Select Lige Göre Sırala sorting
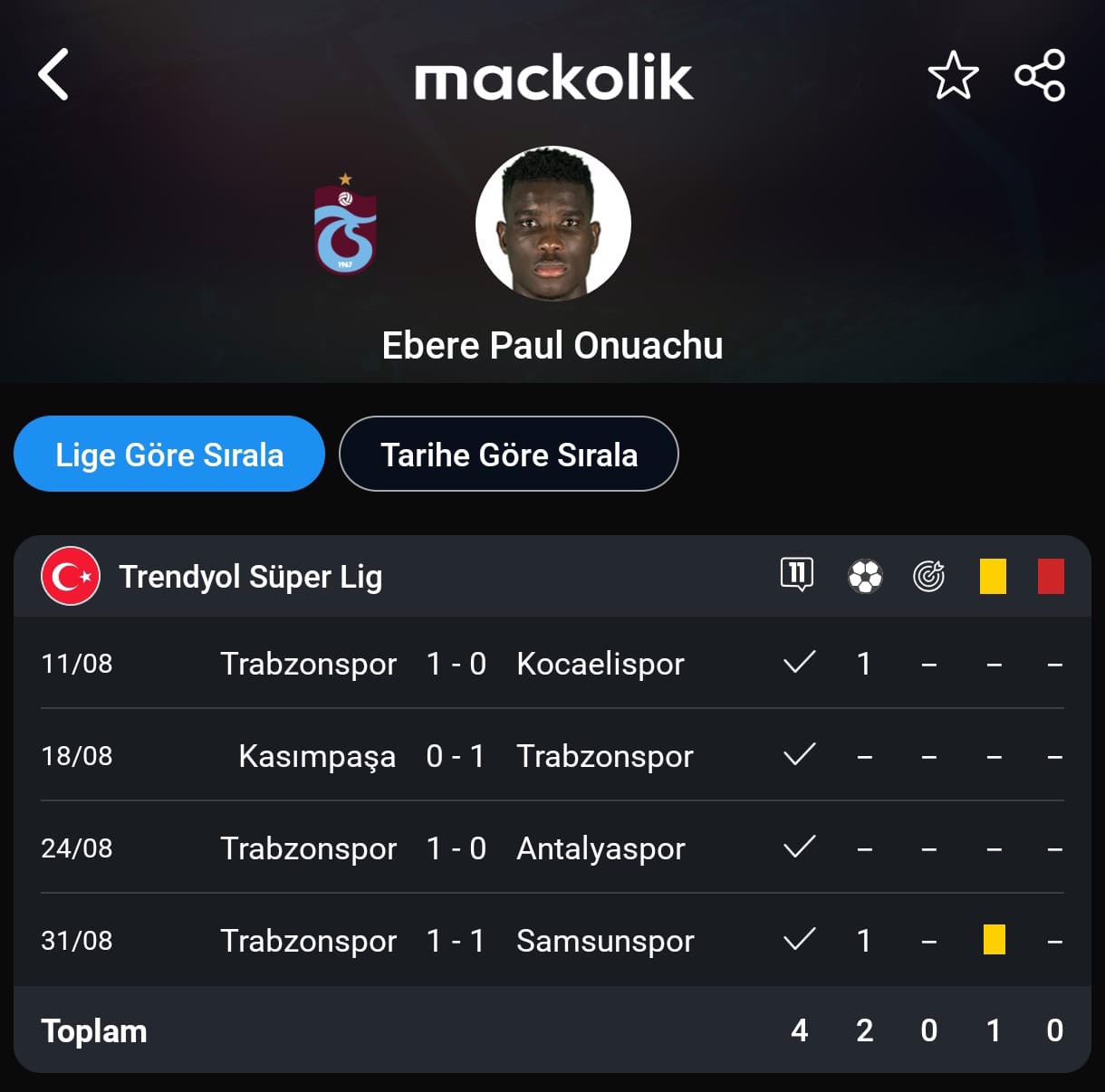This screenshot has height=1092, width=1105. 169,455
